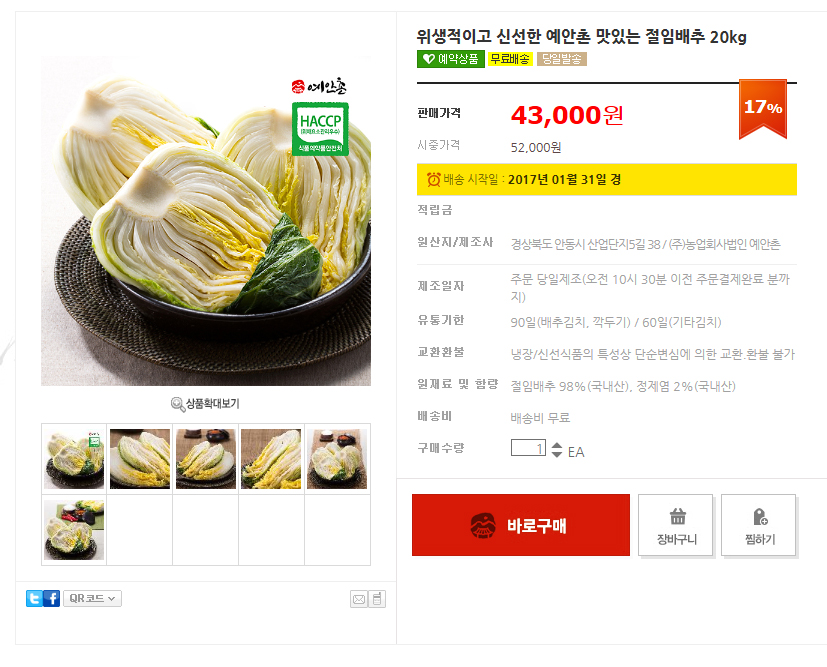Viewport: 827px width, 667px height.
Task: Save the product with 찜하기
Action: pos(758,525)
